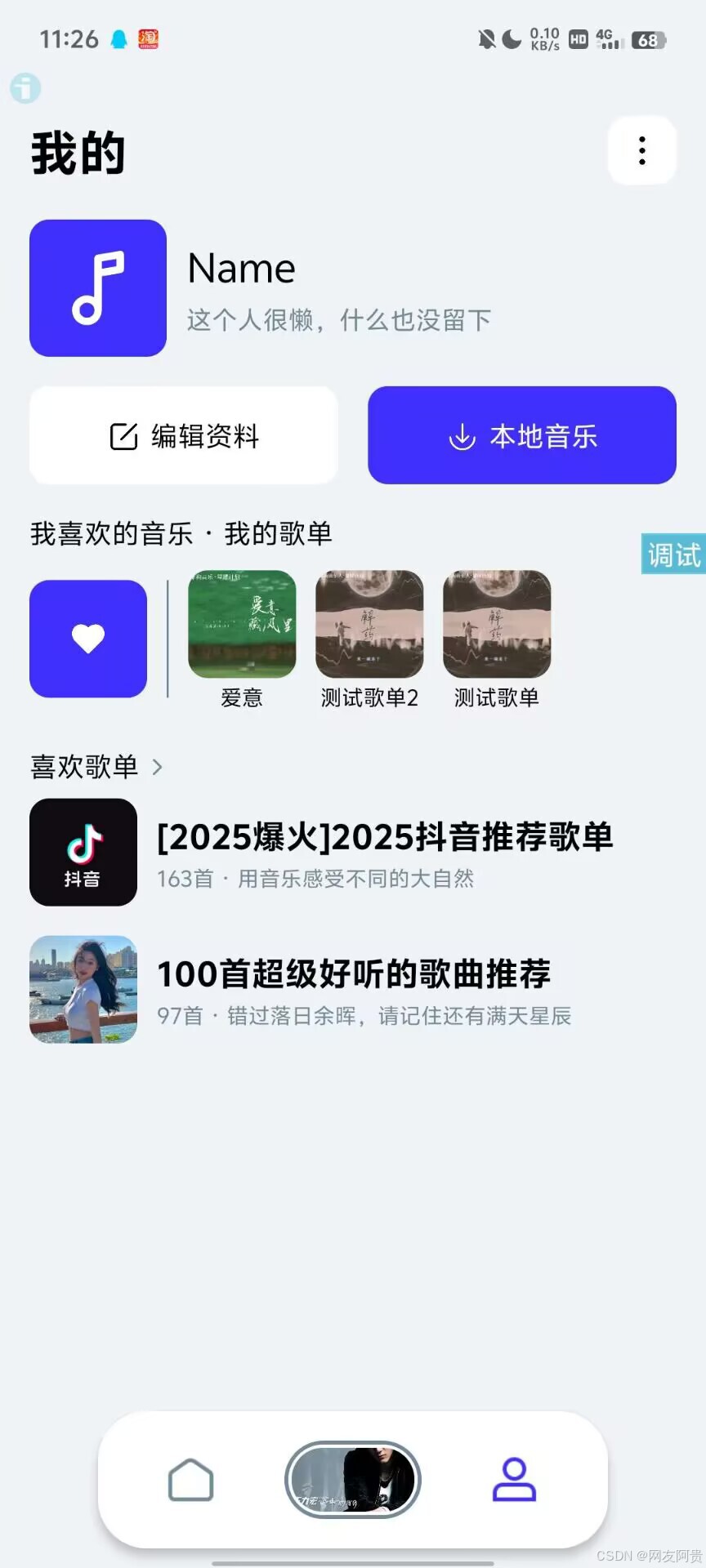Click 编辑资料 to edit profile
Viewport: 706px width, 1568px height.
(x=183, y=435)
